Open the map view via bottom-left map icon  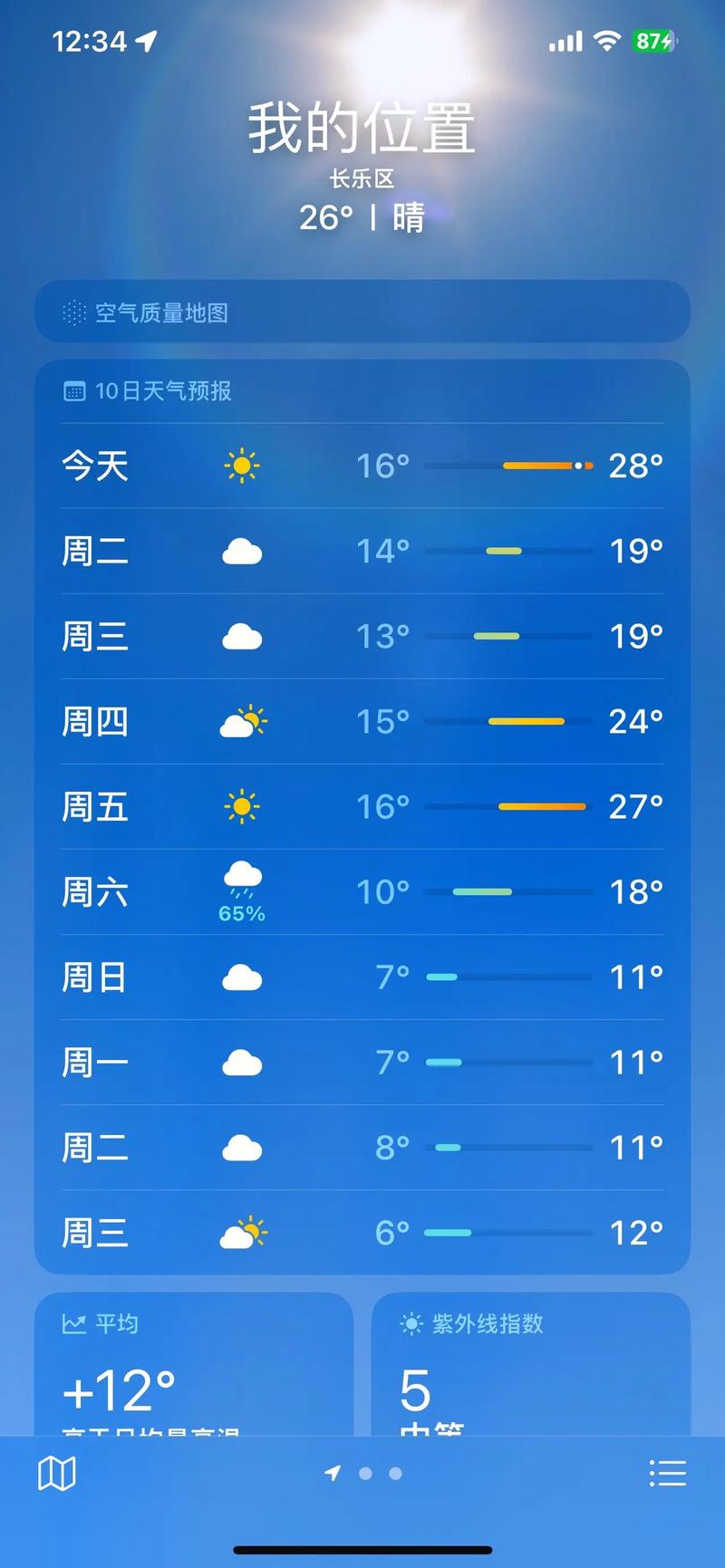57,1472
